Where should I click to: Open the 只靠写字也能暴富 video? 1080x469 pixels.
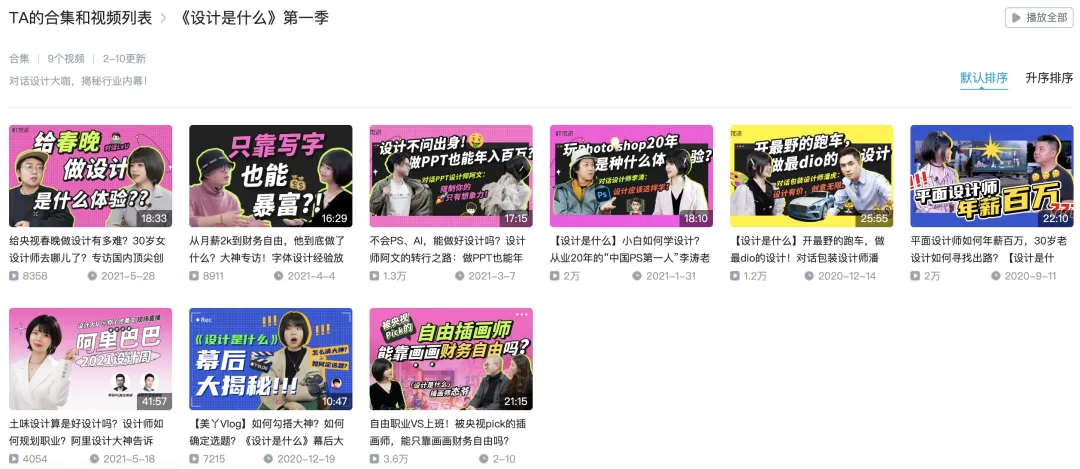point(270,176)
